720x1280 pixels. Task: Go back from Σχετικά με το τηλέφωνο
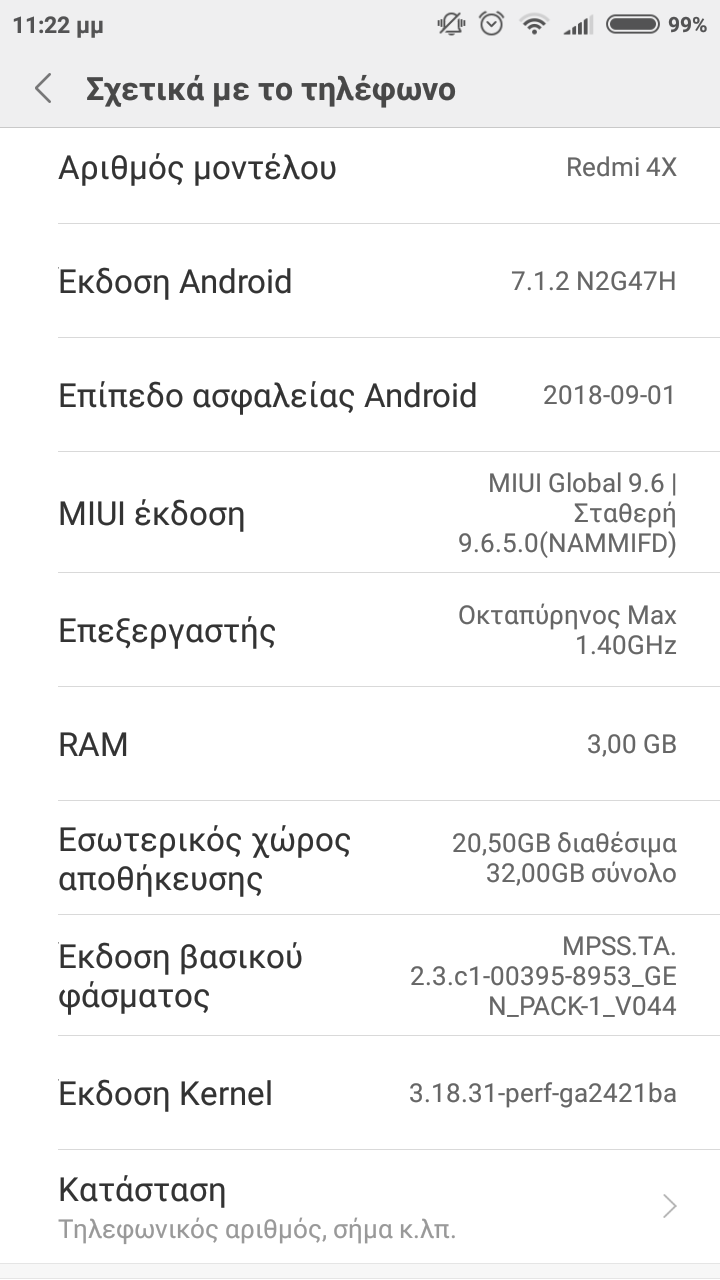[43, 89]
